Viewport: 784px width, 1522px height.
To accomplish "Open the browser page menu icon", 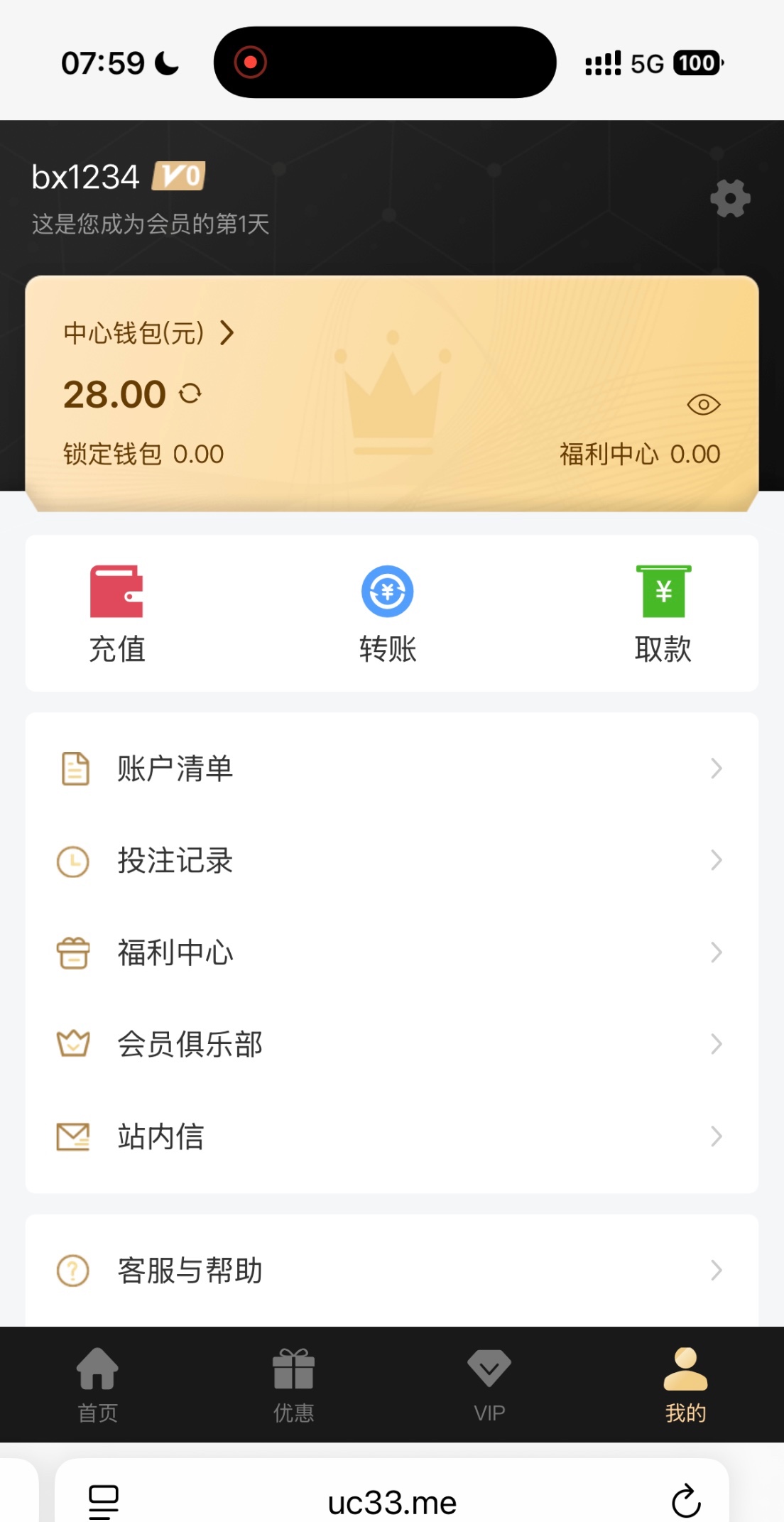I will 104,1501.
